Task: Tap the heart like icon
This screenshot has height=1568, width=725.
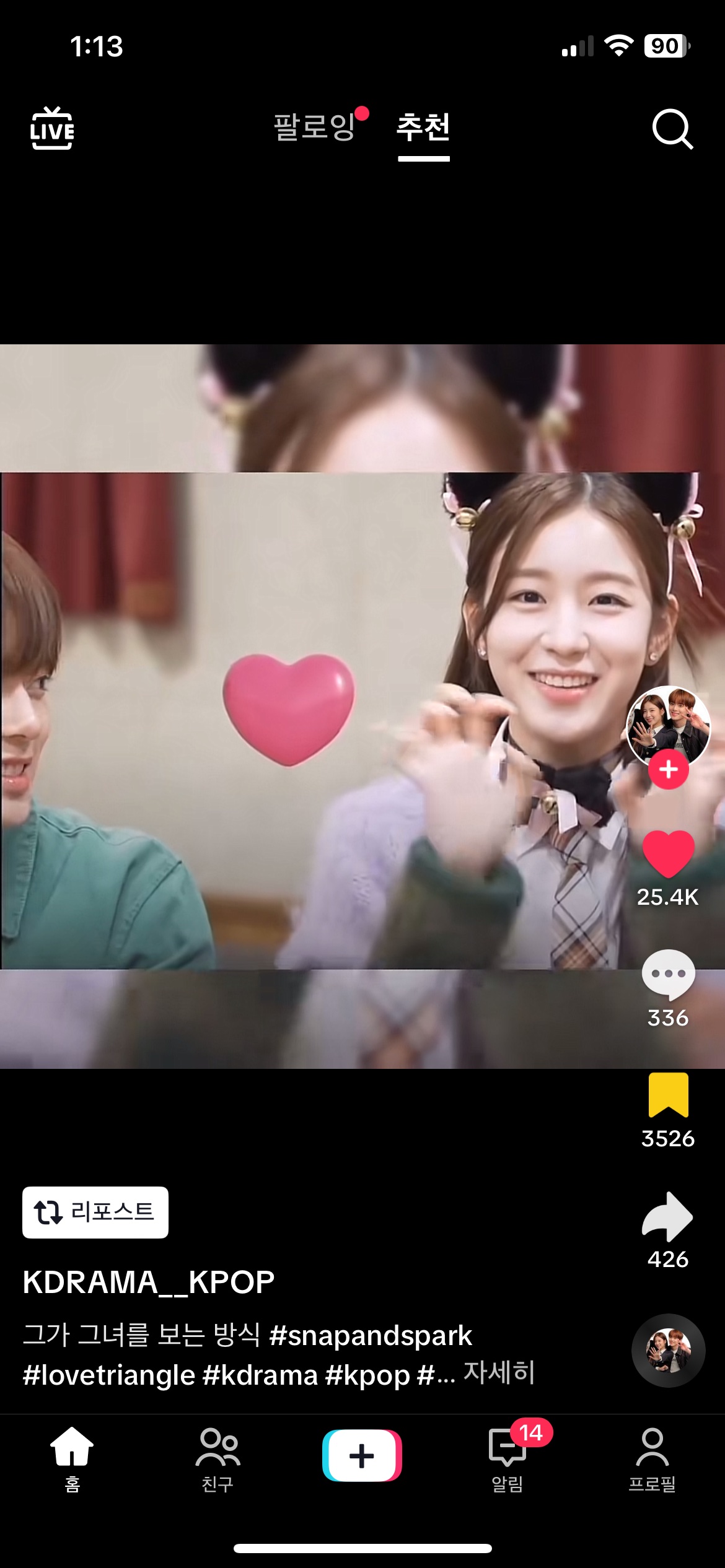Action: coord(668,853)
